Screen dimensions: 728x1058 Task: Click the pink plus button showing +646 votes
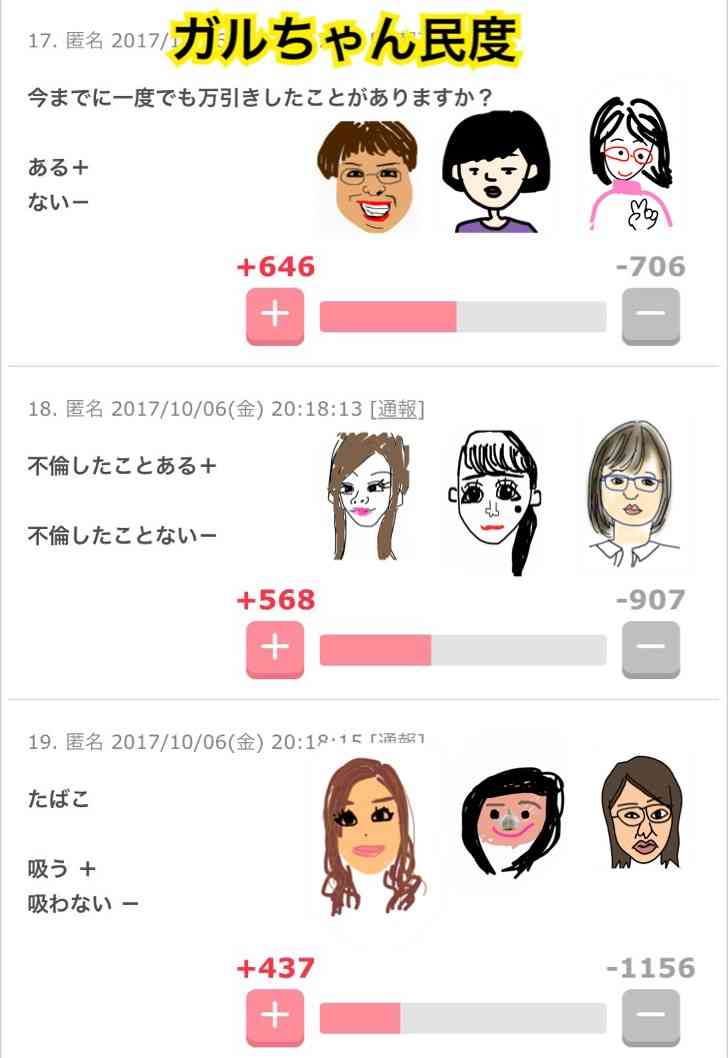coord(277,314)
